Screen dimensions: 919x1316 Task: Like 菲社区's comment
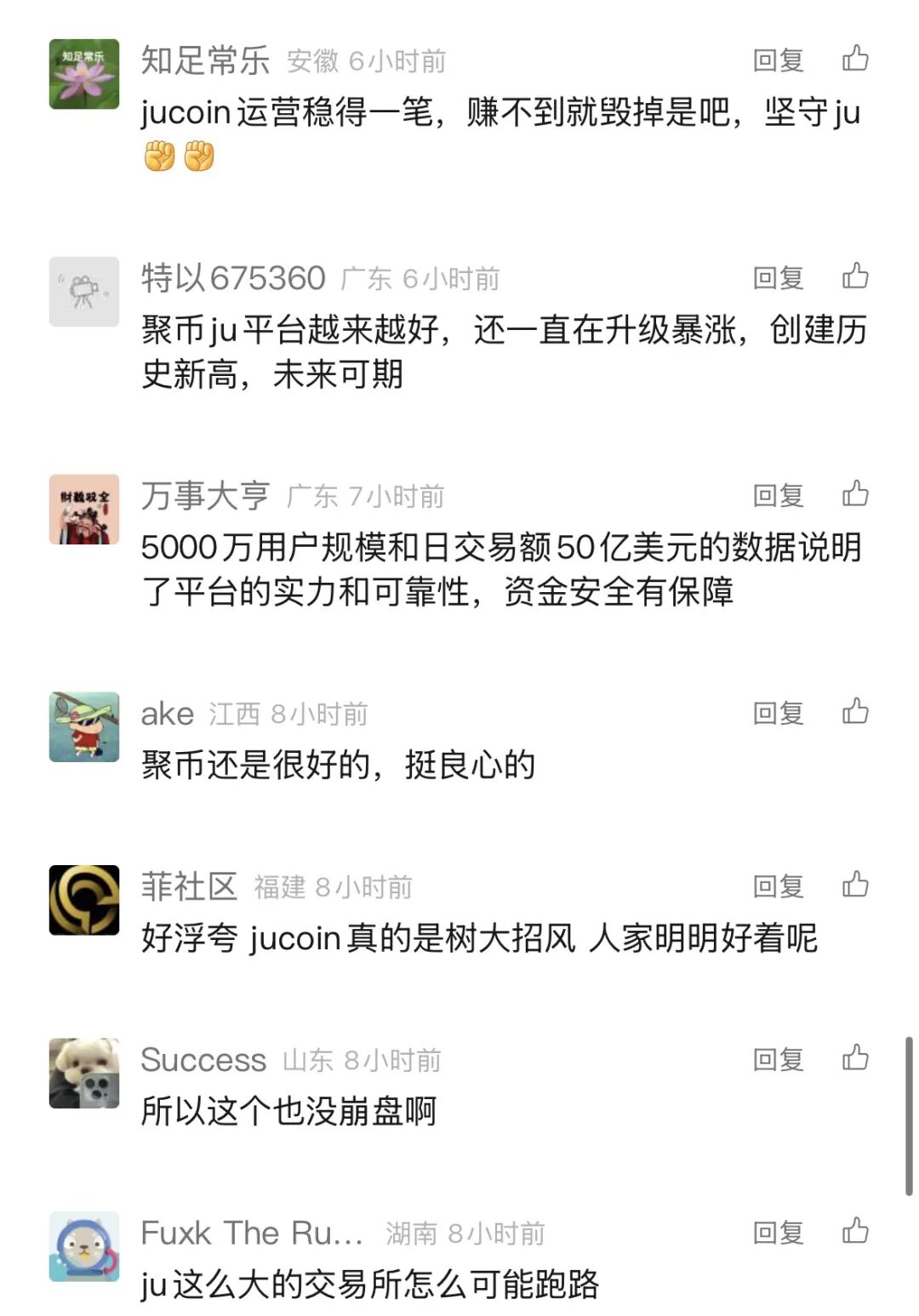pyautogui.click(x=855, y=886)
